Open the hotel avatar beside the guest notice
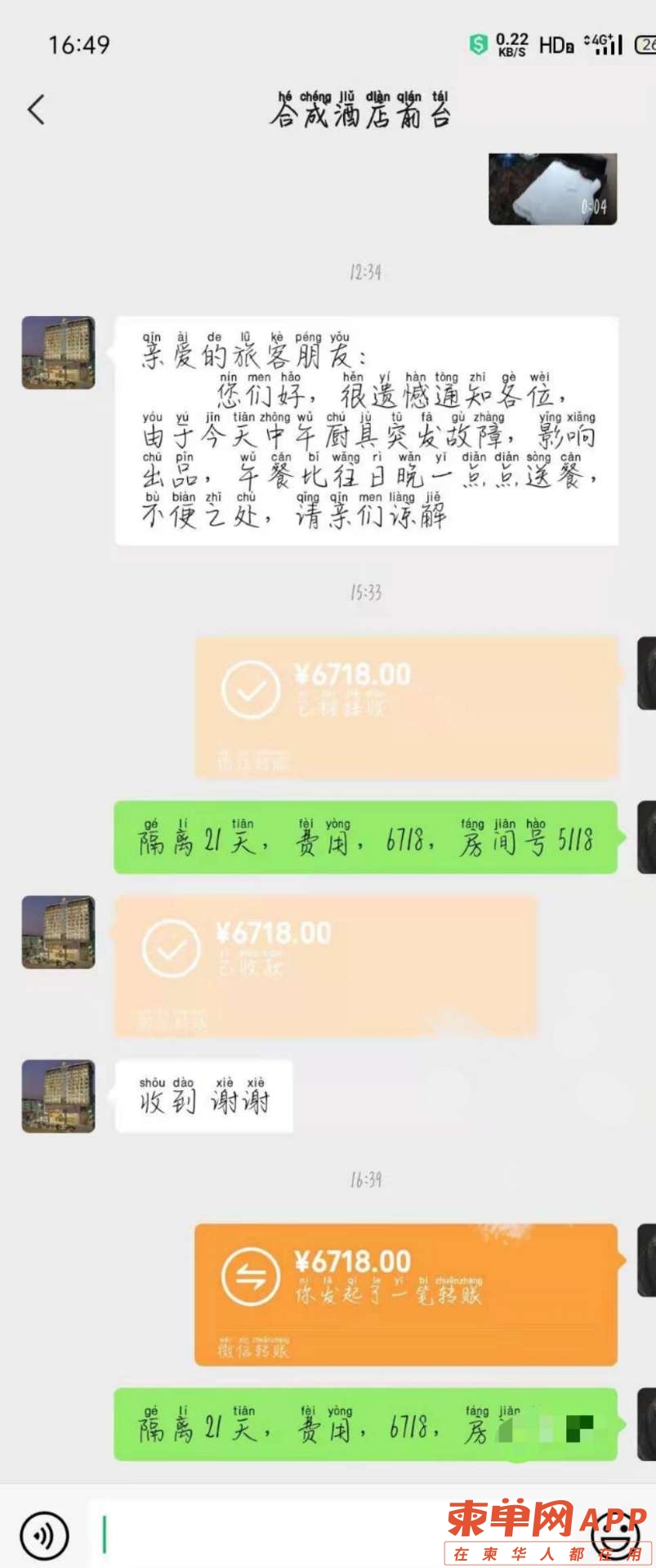Screen dimensions: 656x1568 [x=58, y=353]
